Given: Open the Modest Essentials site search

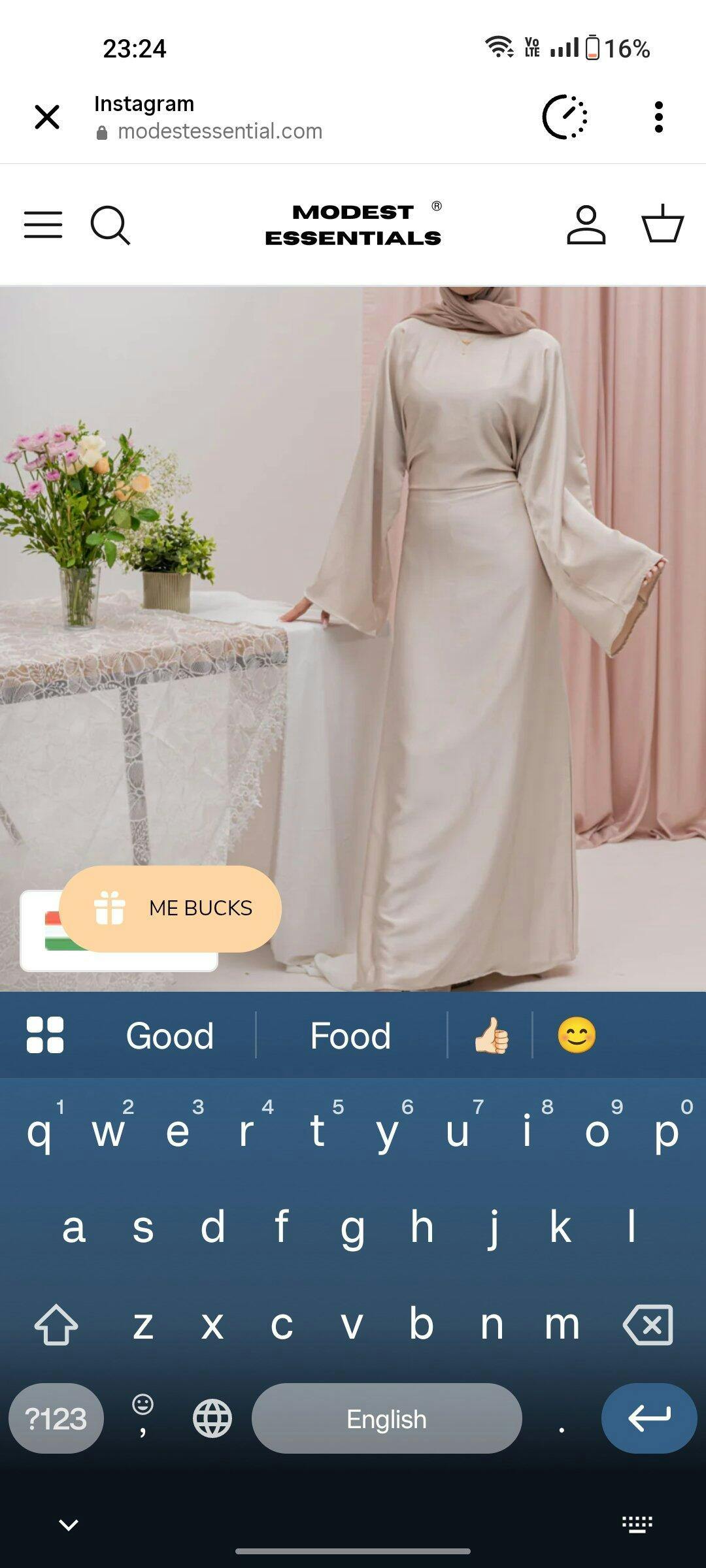Looking at the screenshot, I should [110, 225].
